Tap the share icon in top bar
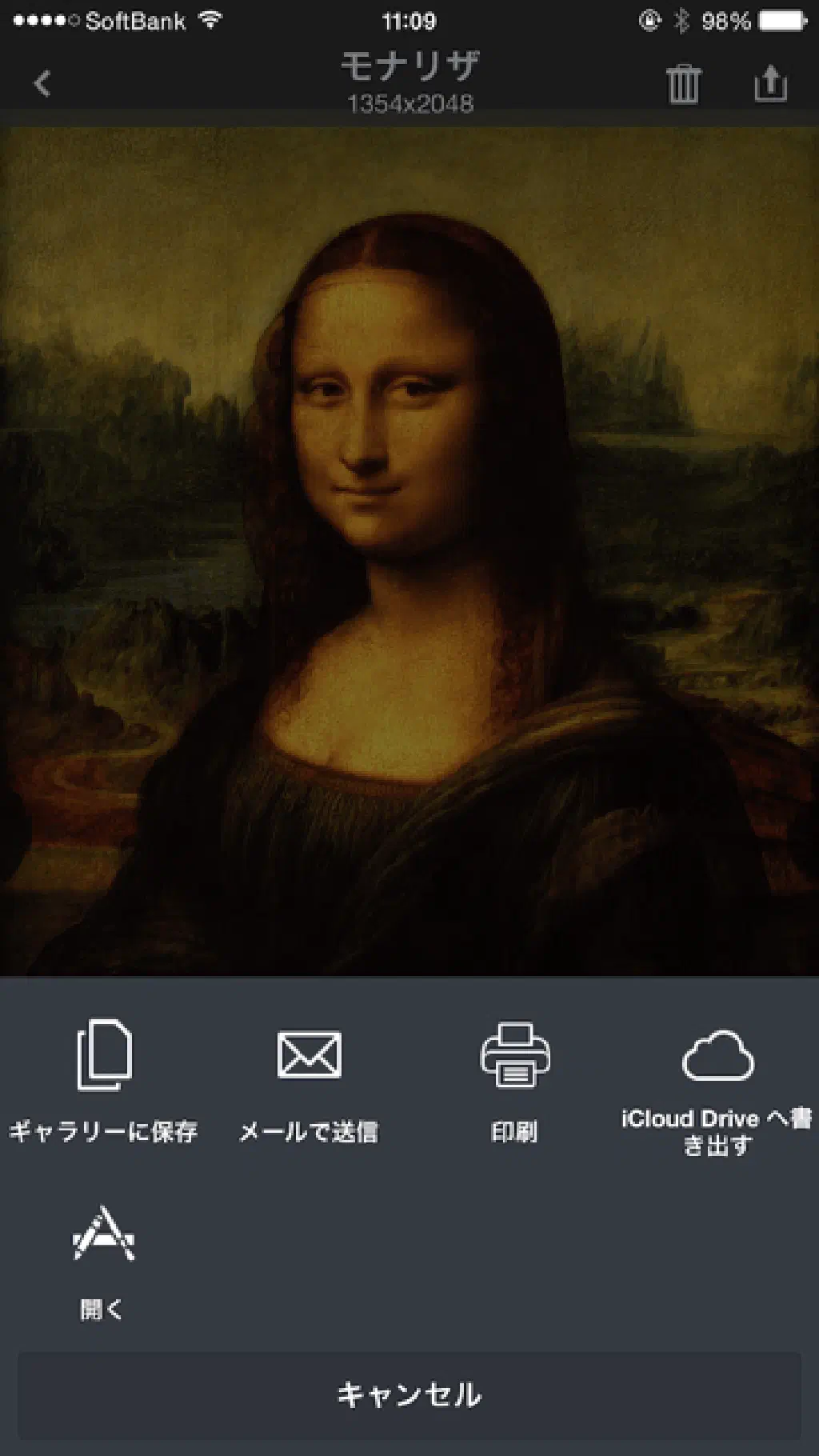The width and height of the screenshot is (819, 1456). [770, 84]
